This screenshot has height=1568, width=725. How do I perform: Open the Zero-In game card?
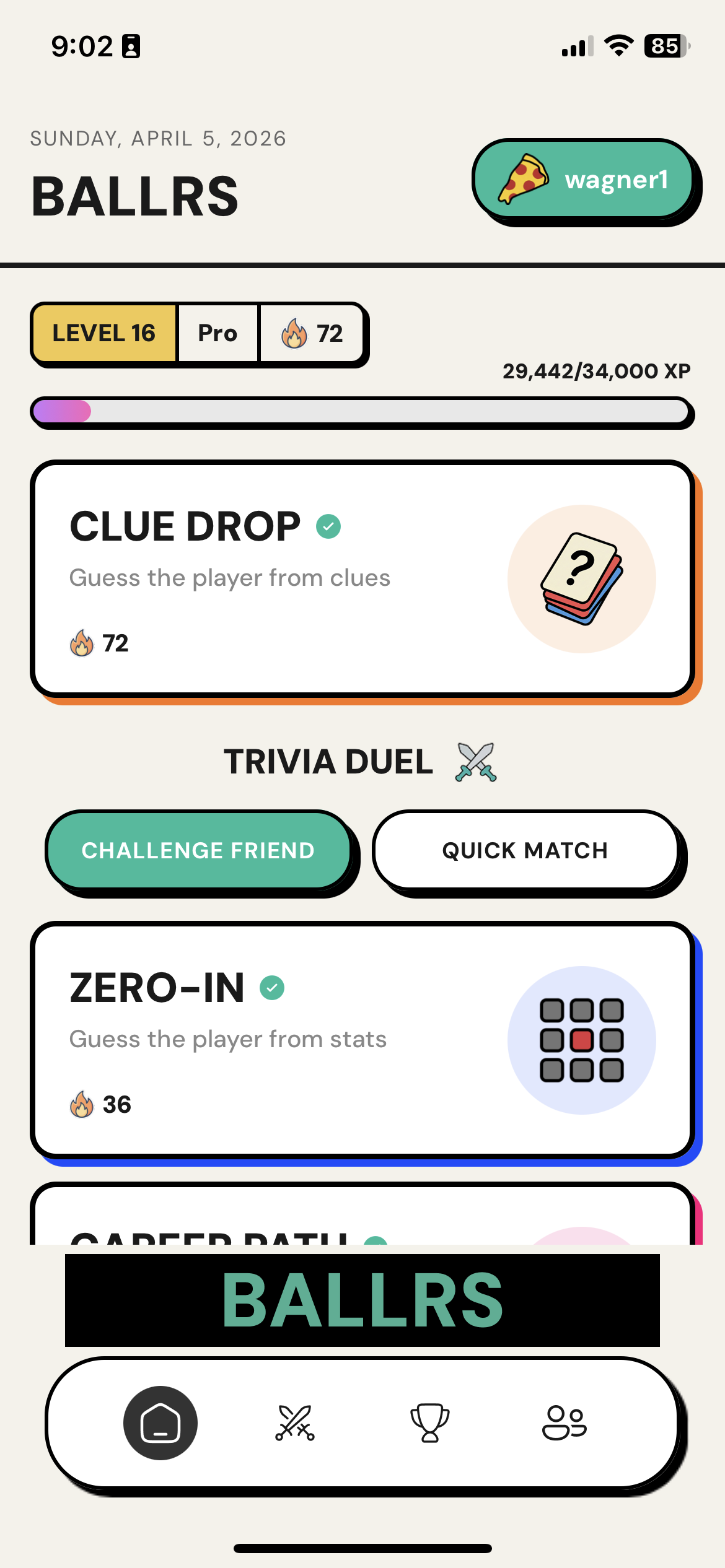coord(362,1040)
